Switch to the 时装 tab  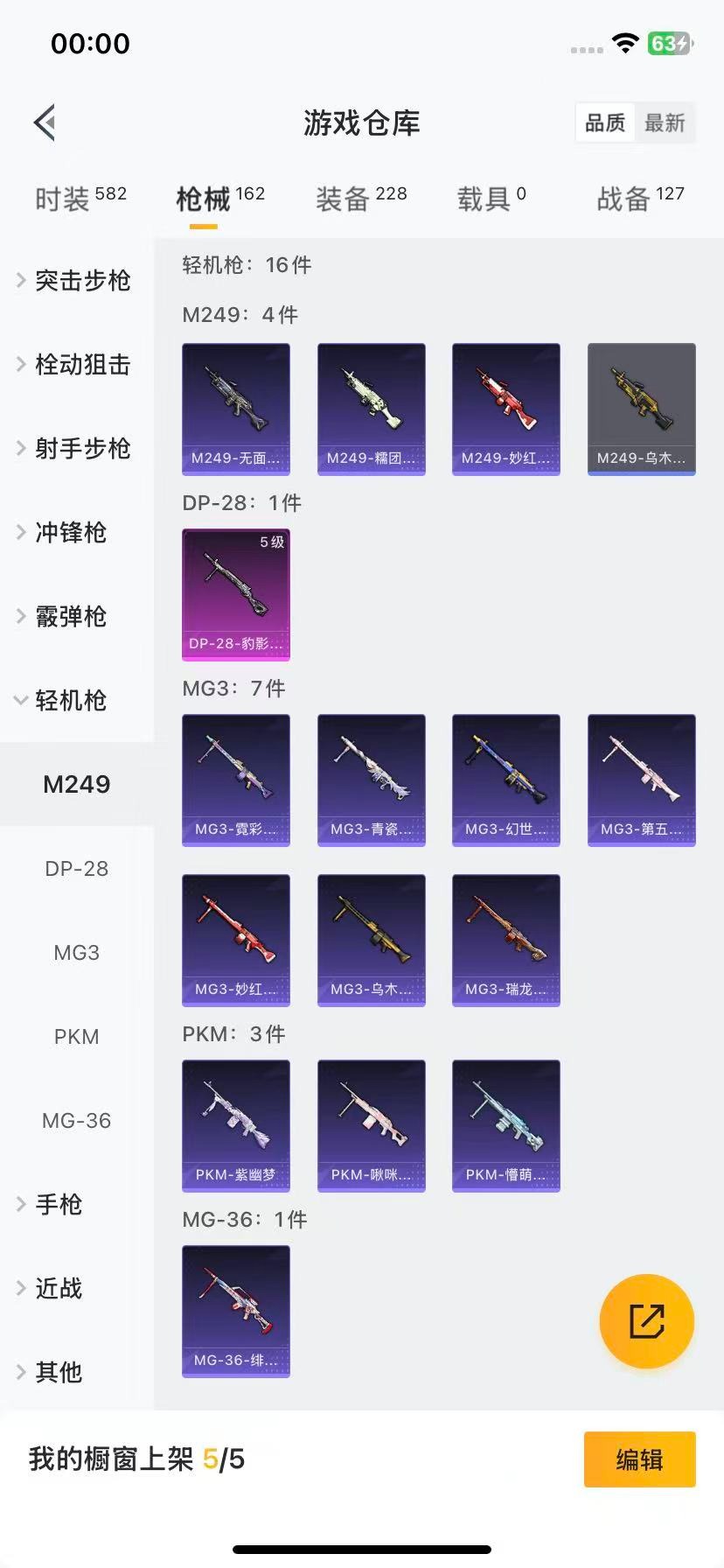coord(80,199)
